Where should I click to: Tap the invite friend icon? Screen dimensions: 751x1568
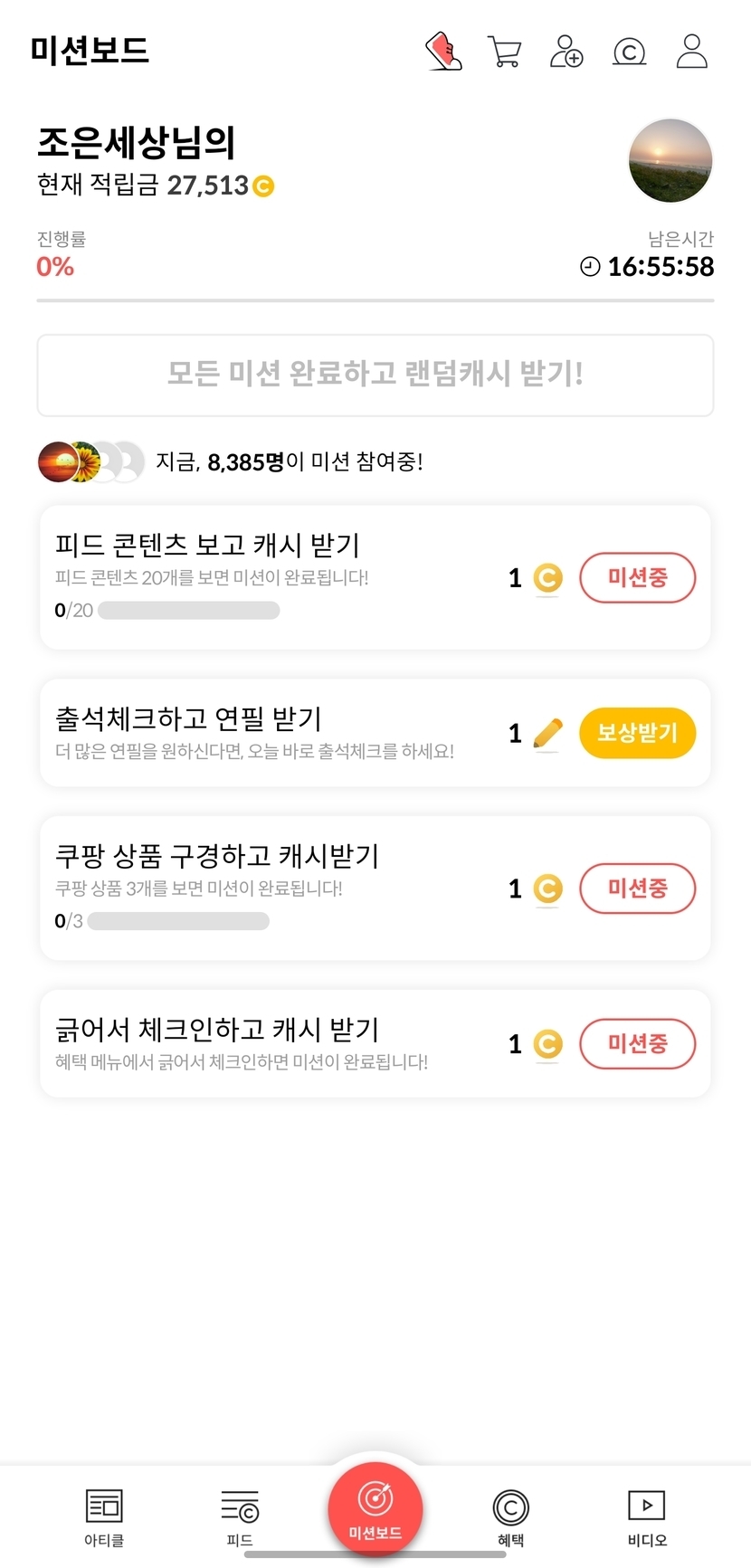566,52
